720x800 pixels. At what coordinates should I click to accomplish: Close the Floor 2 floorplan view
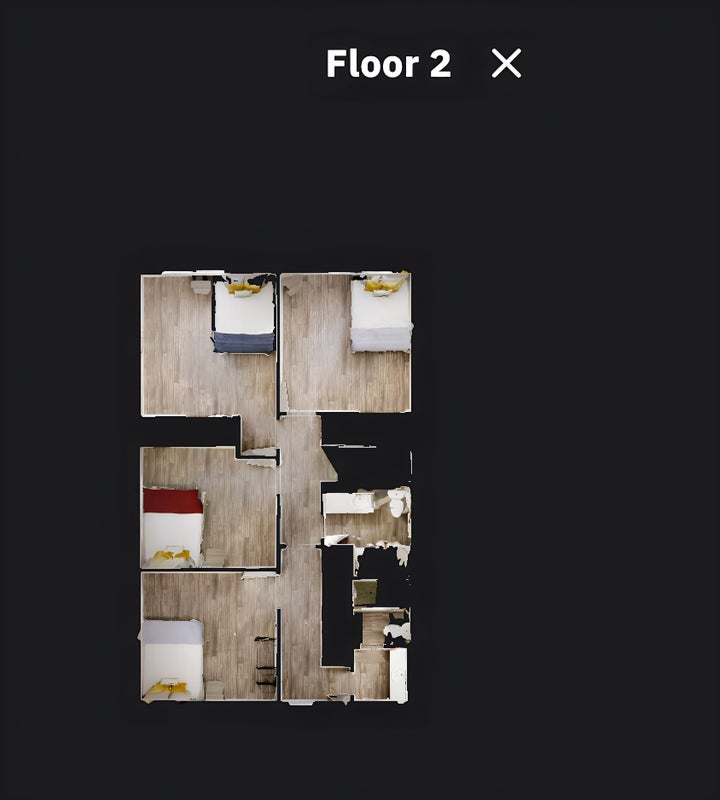(507, 64)
